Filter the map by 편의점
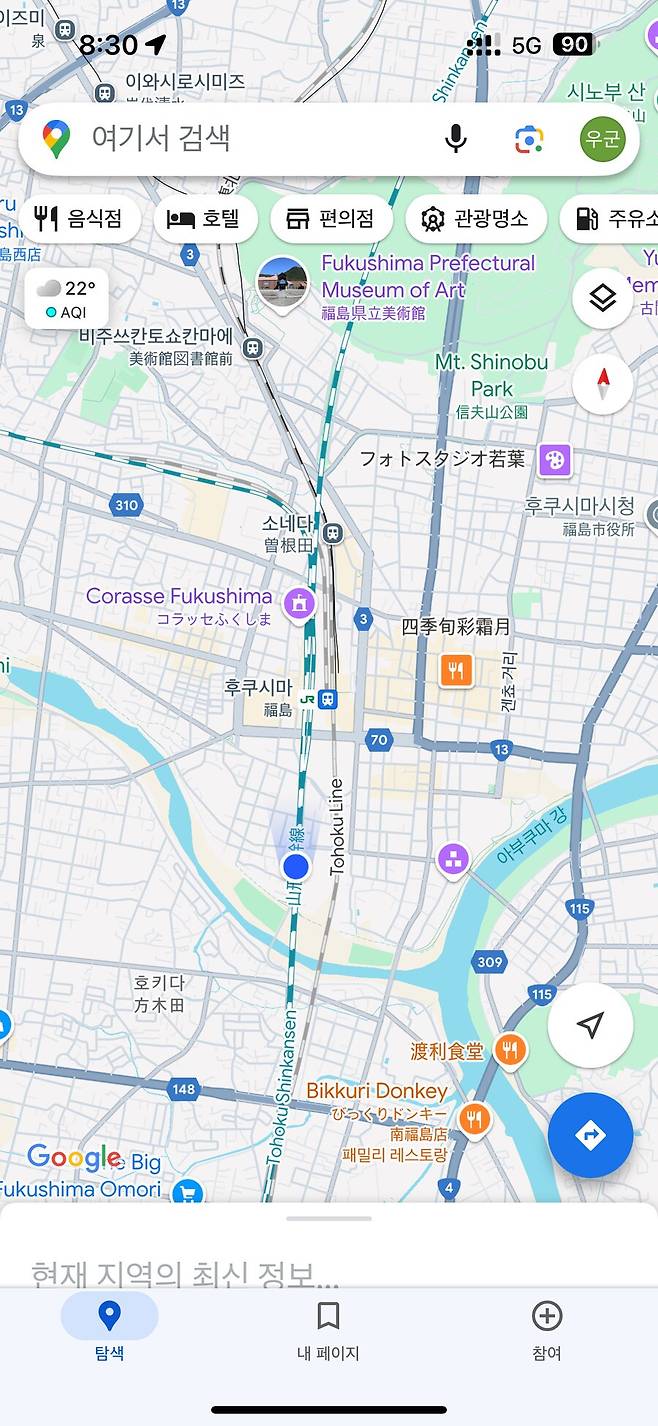Viewport: 658px width, 1426px height. click(x=329, y=219)
